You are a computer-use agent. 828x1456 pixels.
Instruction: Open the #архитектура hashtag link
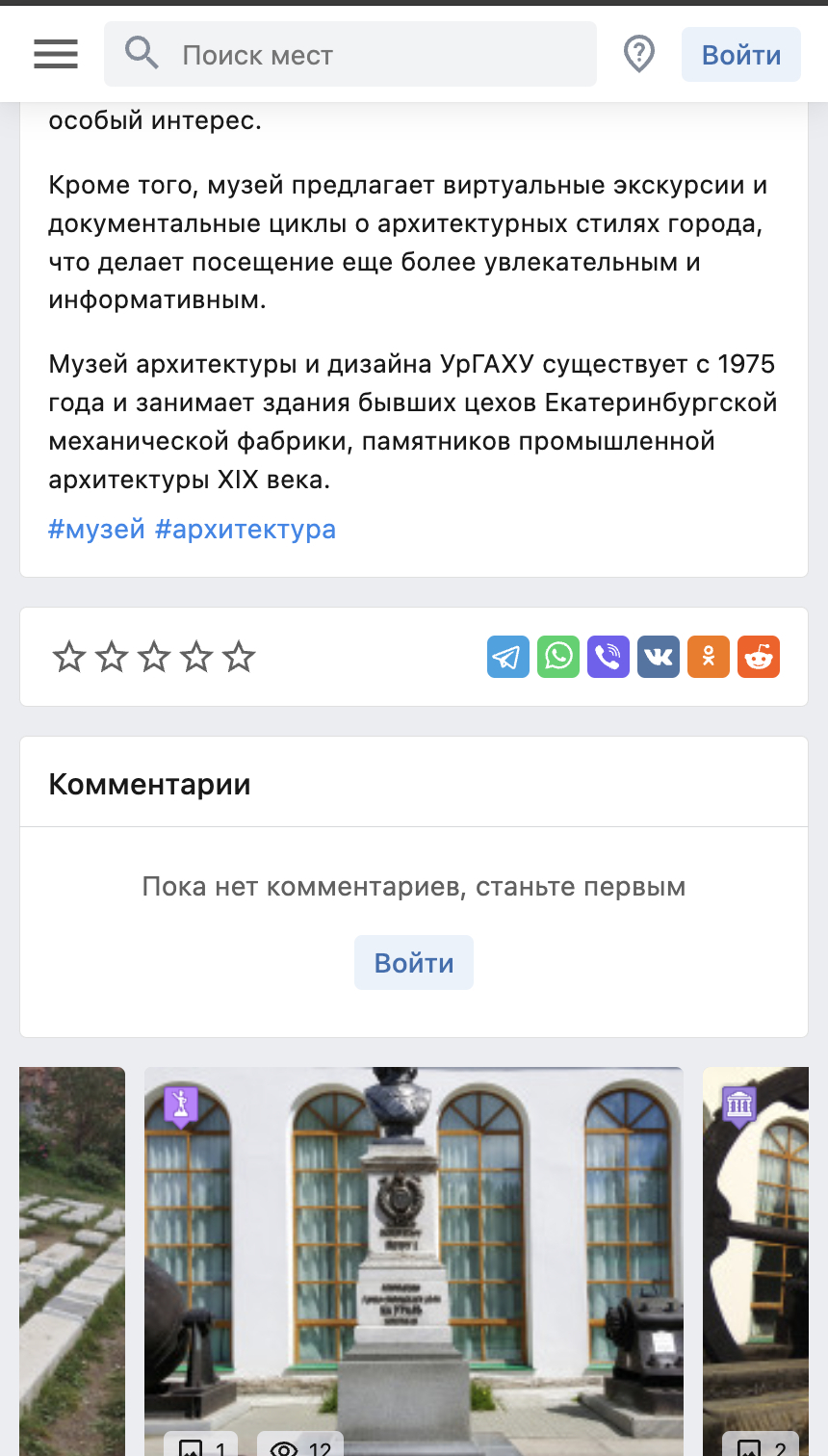246,529
